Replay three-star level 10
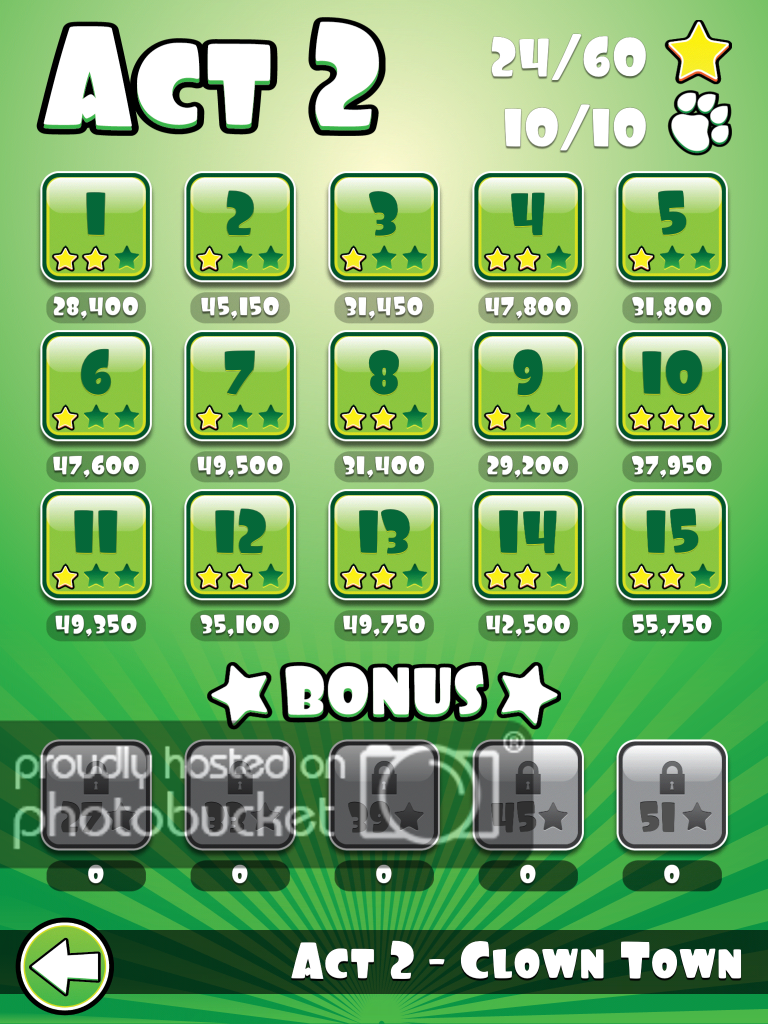 click(671, 386)
